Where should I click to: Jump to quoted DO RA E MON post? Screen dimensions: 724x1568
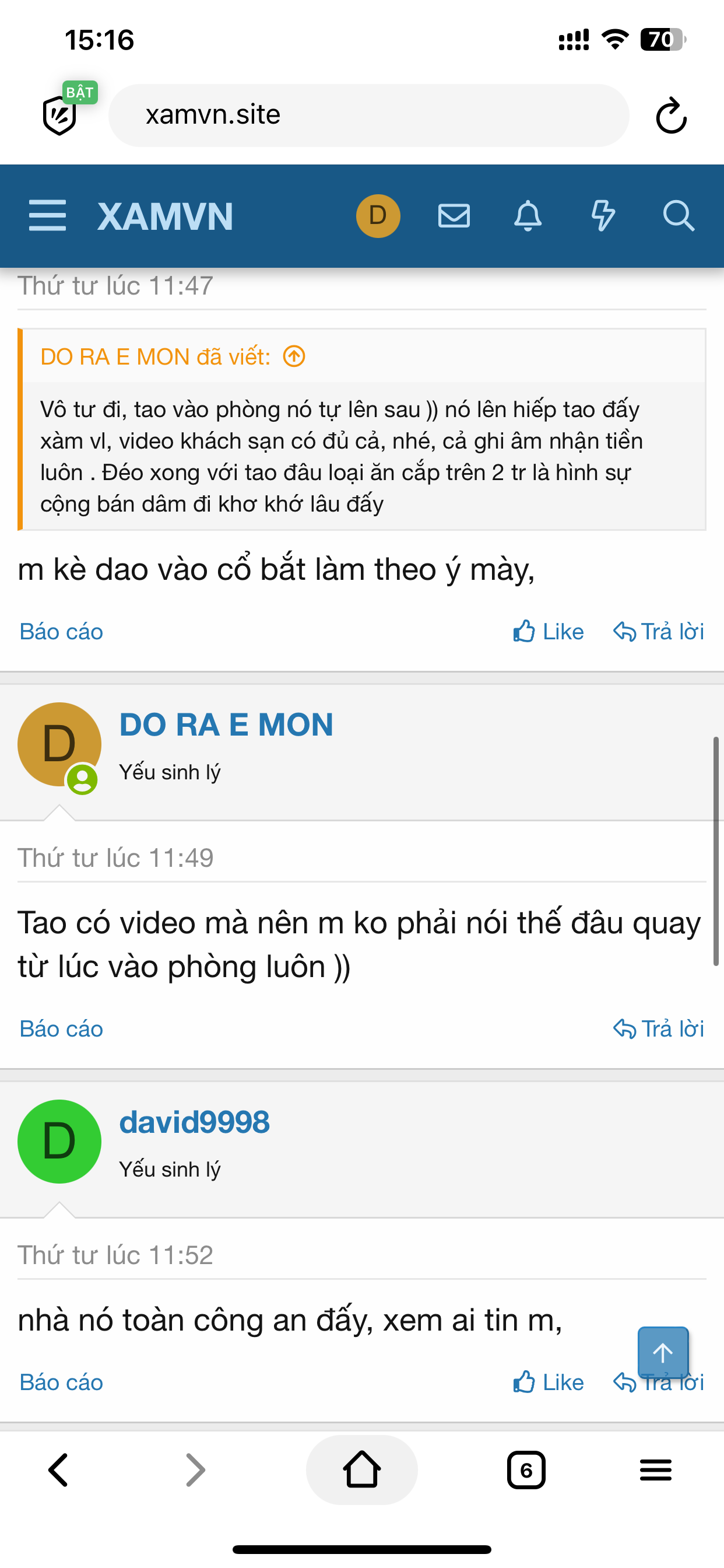click(294, 356)
